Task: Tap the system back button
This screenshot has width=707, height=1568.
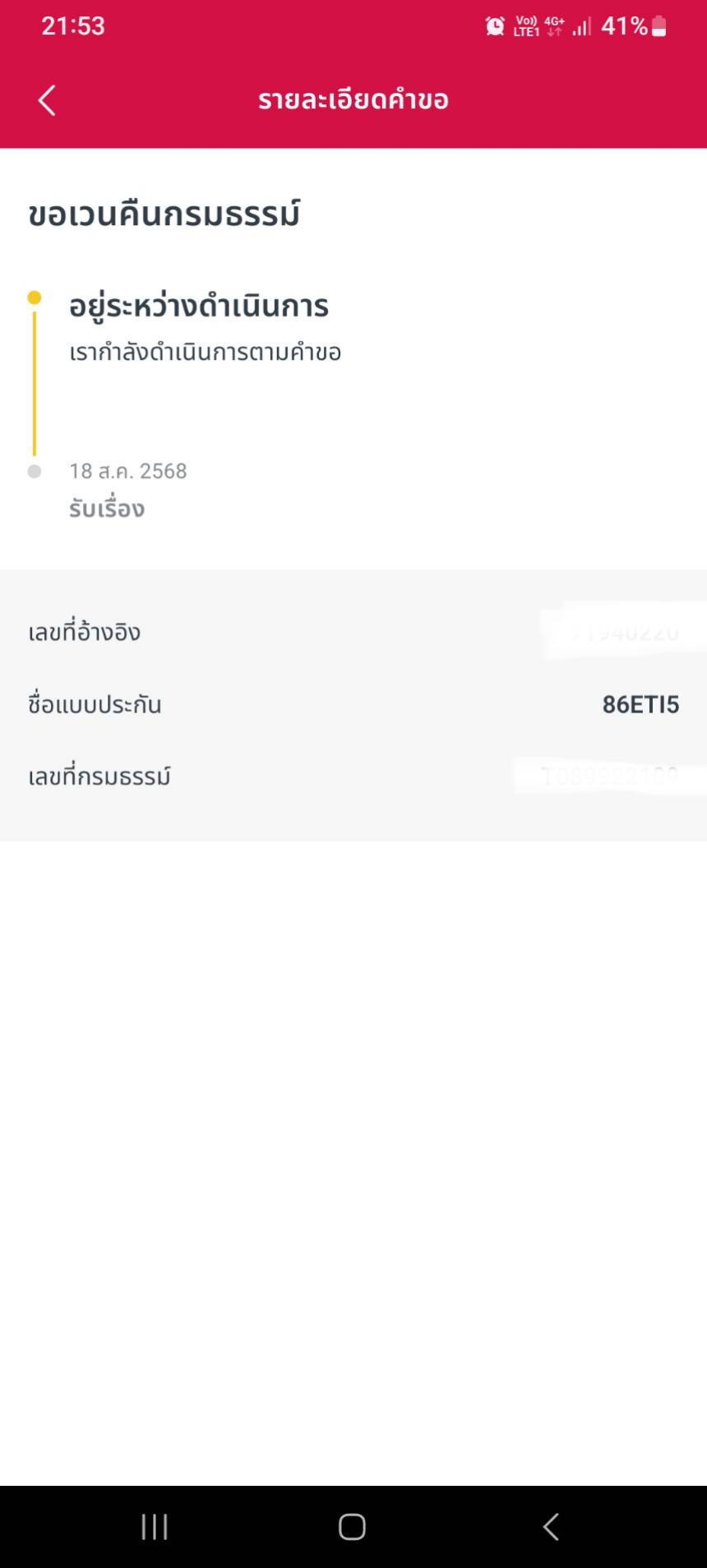Action: pyautogui.click(x=551, y=1527)
